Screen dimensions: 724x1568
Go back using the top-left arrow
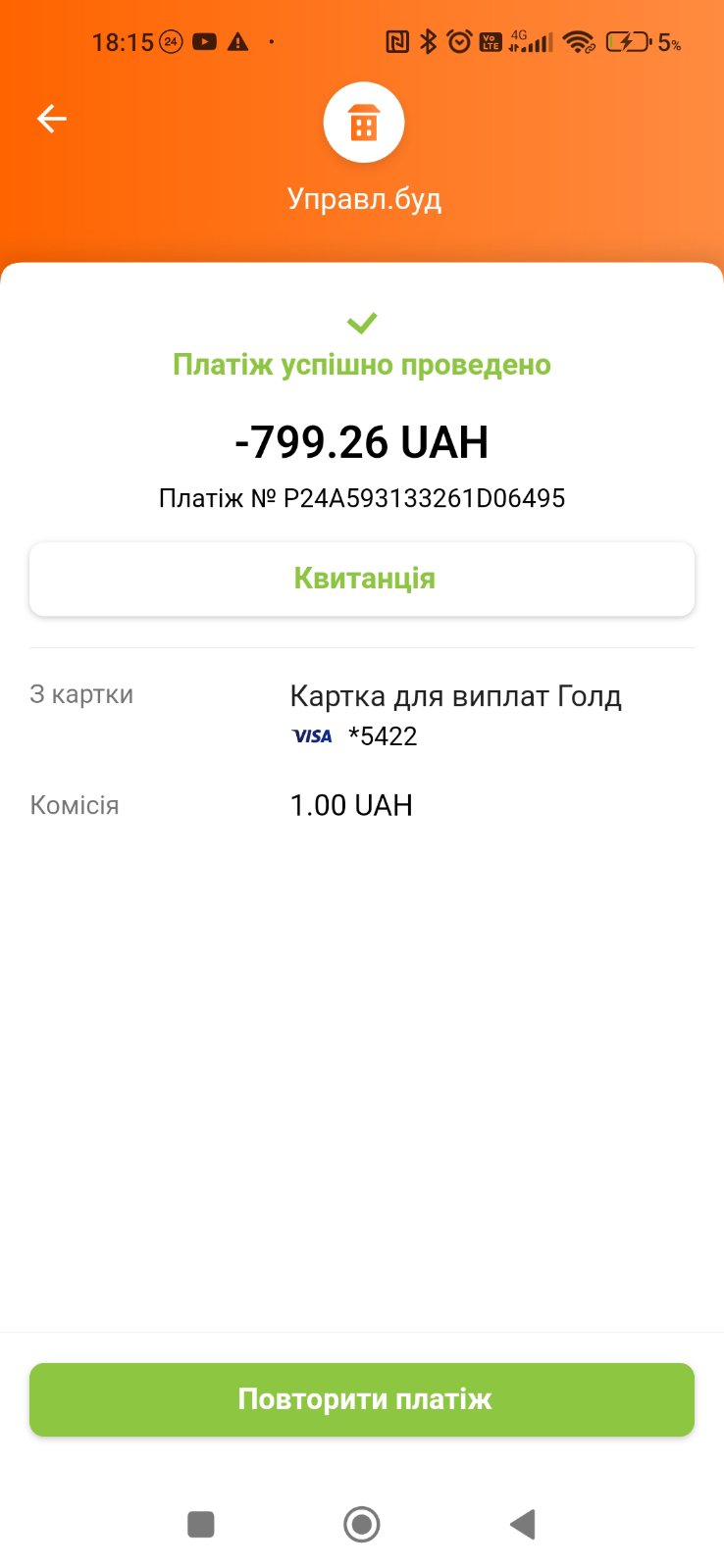[x=52, y=119]
